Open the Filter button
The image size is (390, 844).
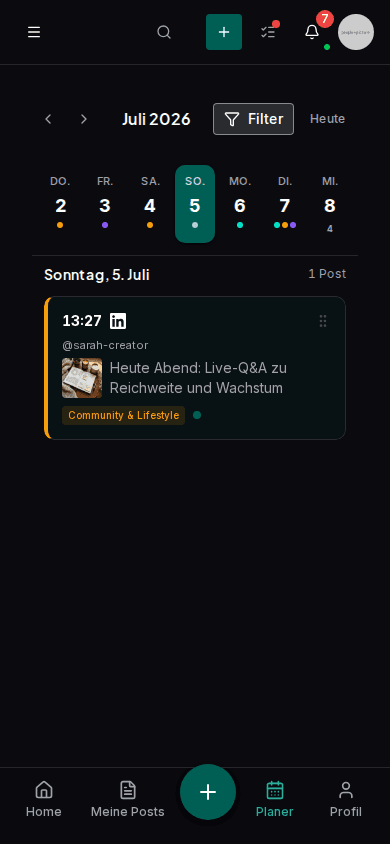[253, 119]
